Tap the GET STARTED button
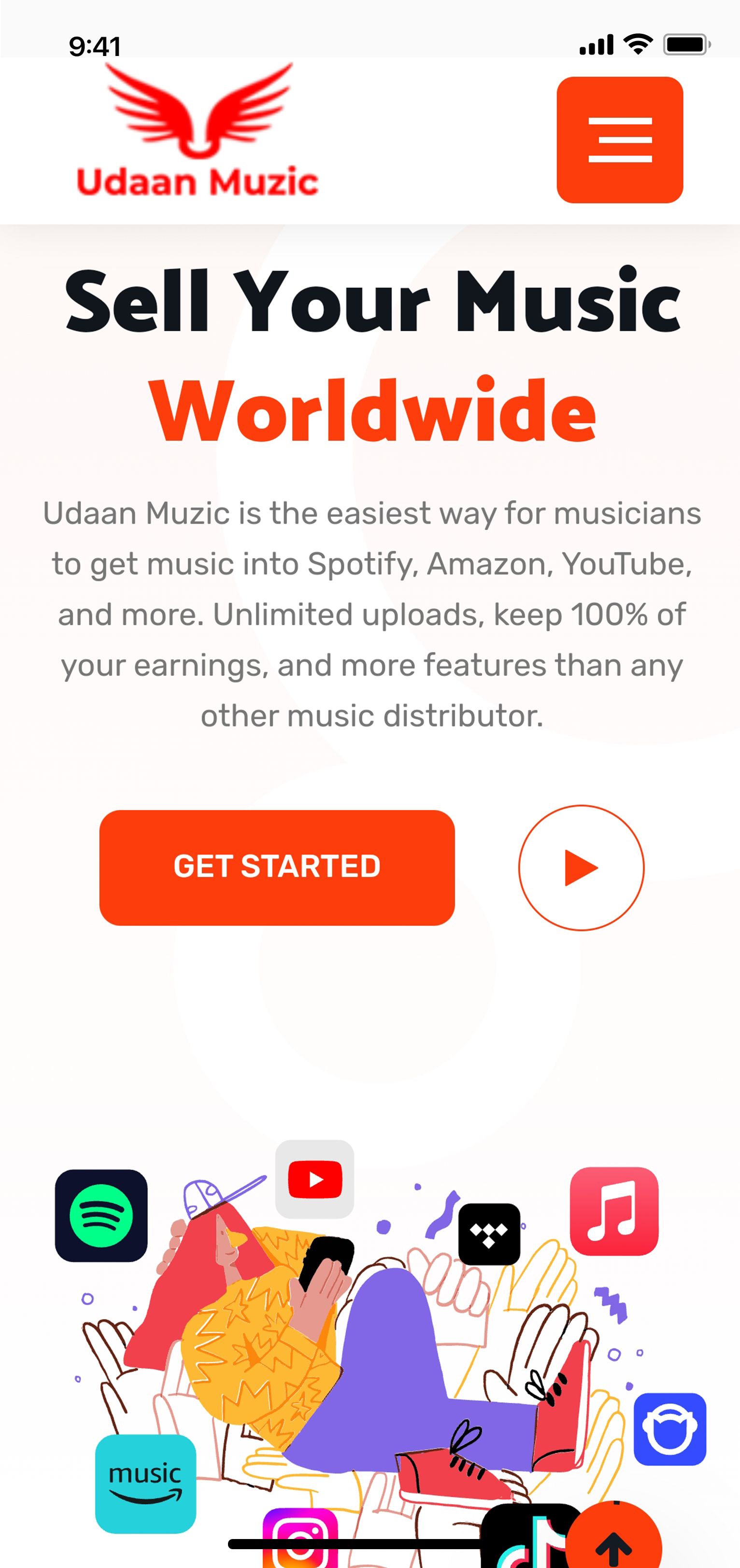Image resolution: width=740 pixels, height=1568 pixels. click(x=276, y=867)
